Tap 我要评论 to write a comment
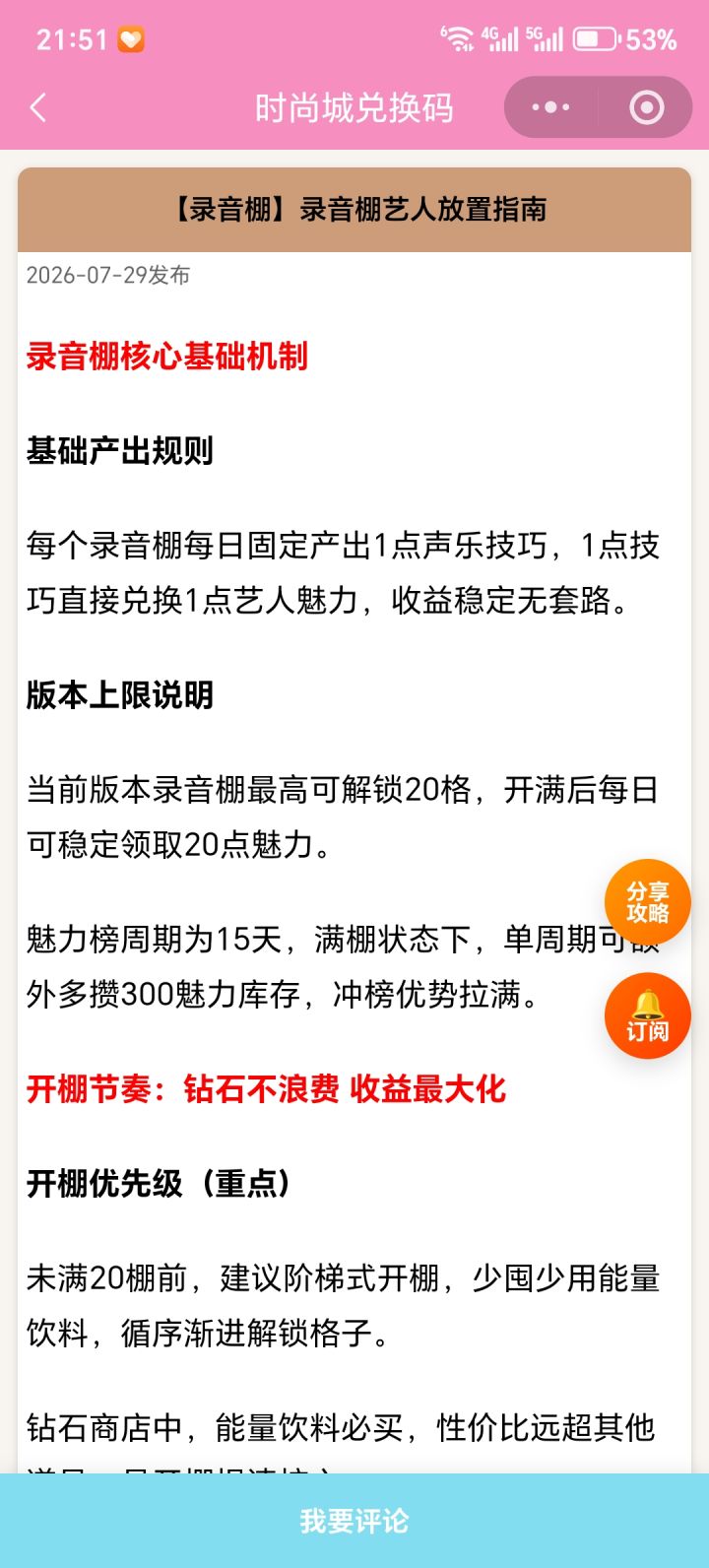The width and height of the screenshot is (709, 1568). tap(354, 1521)
